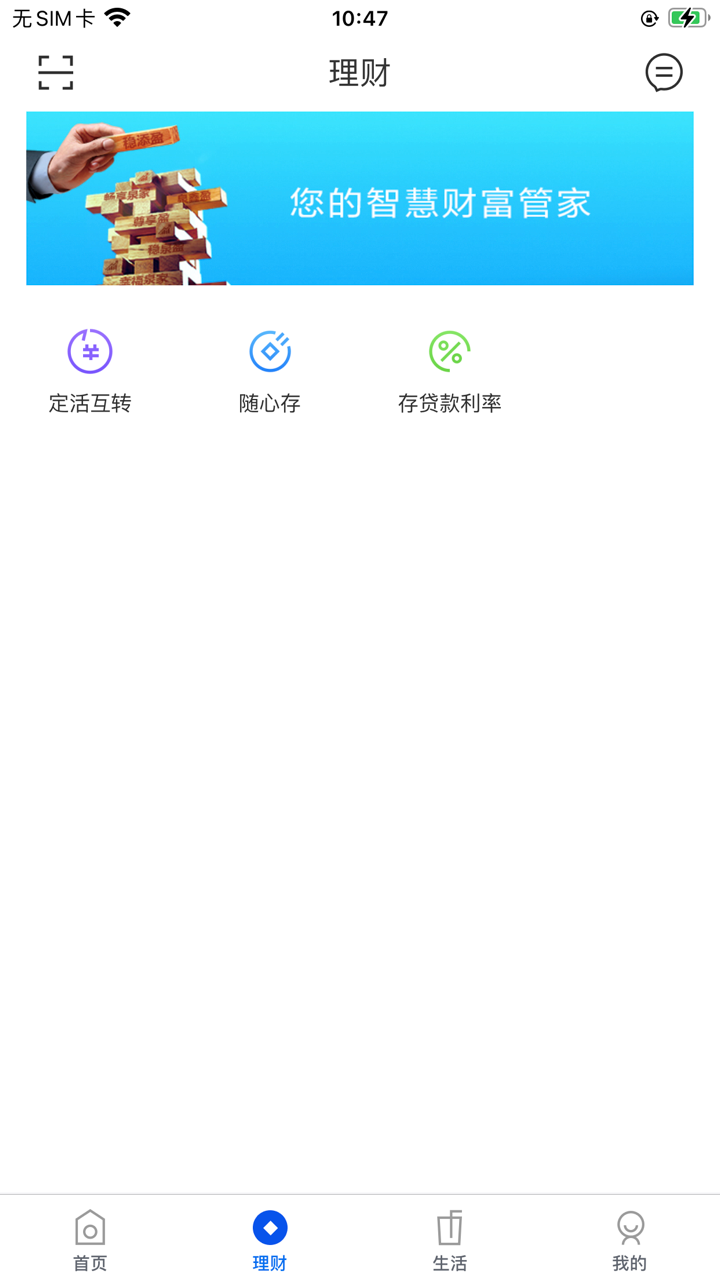The height and width of the screenshot is (1280, 720).
Task: Tap the 定活互转 purple coin icon
Action: (89, 351)
